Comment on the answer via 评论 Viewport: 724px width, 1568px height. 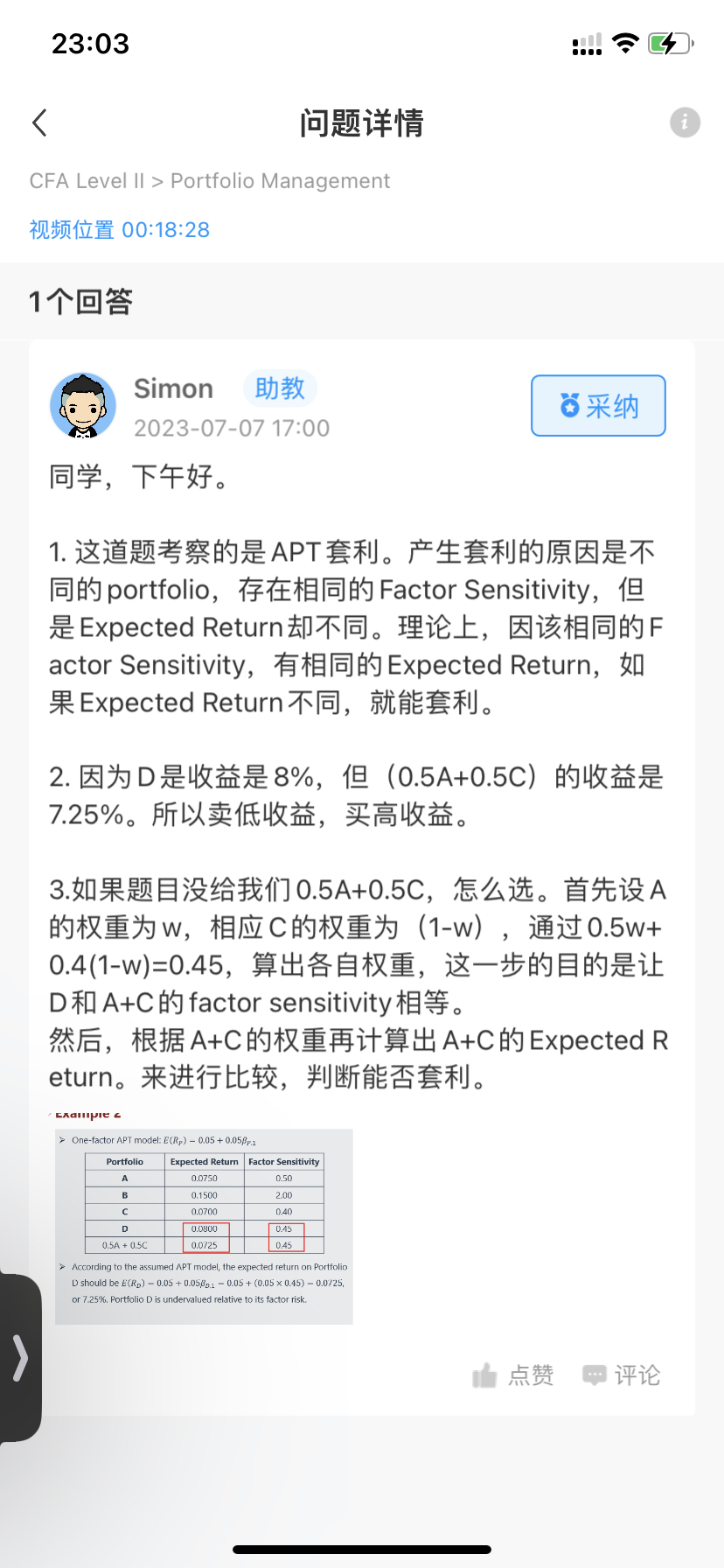click(622, 1375)
